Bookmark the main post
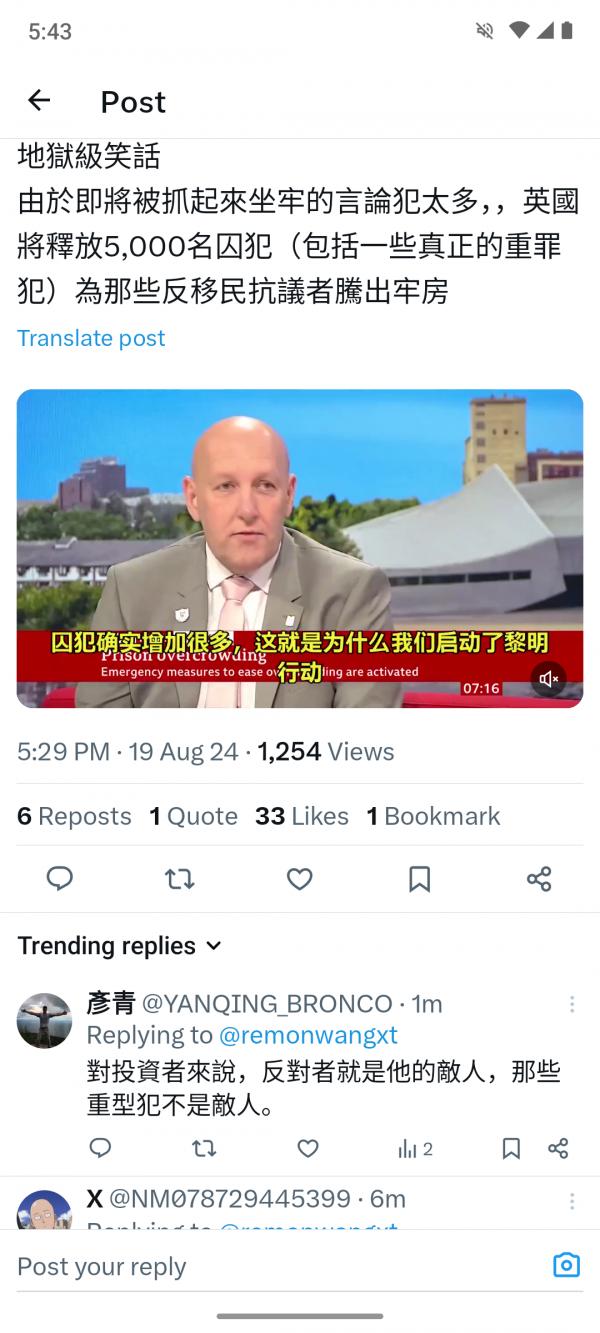Viewport: 600px width, 1333px height. [419, 879]
